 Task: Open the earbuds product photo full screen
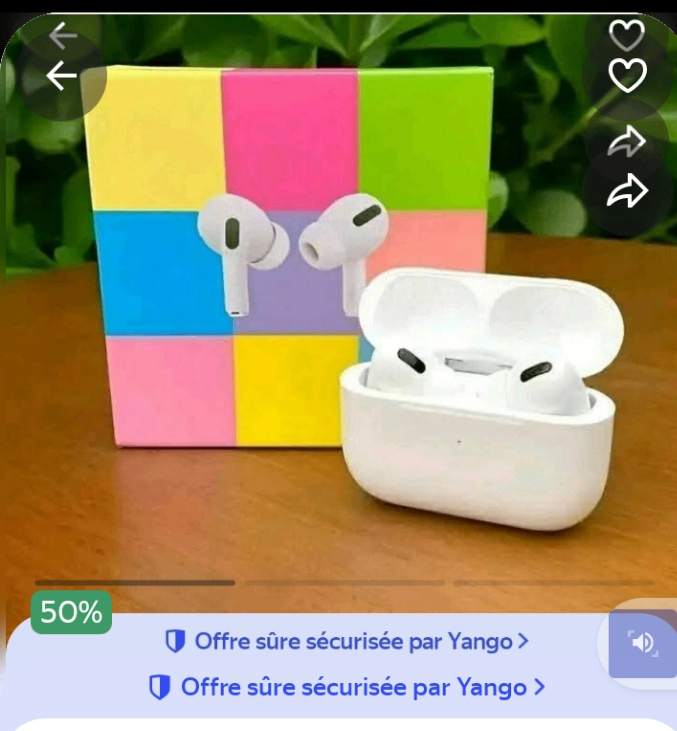(340, 330)
